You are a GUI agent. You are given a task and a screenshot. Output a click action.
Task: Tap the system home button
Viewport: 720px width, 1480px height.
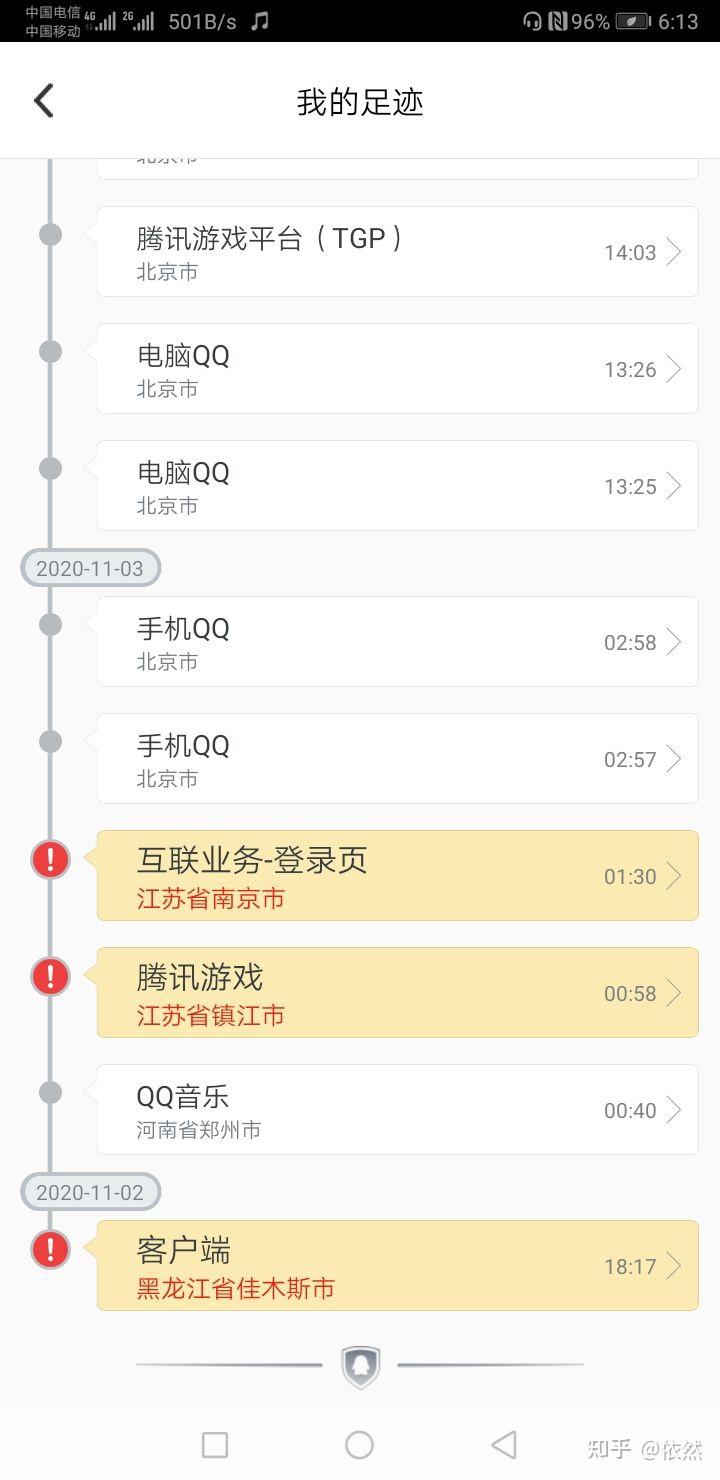[x=359, y=1445]
